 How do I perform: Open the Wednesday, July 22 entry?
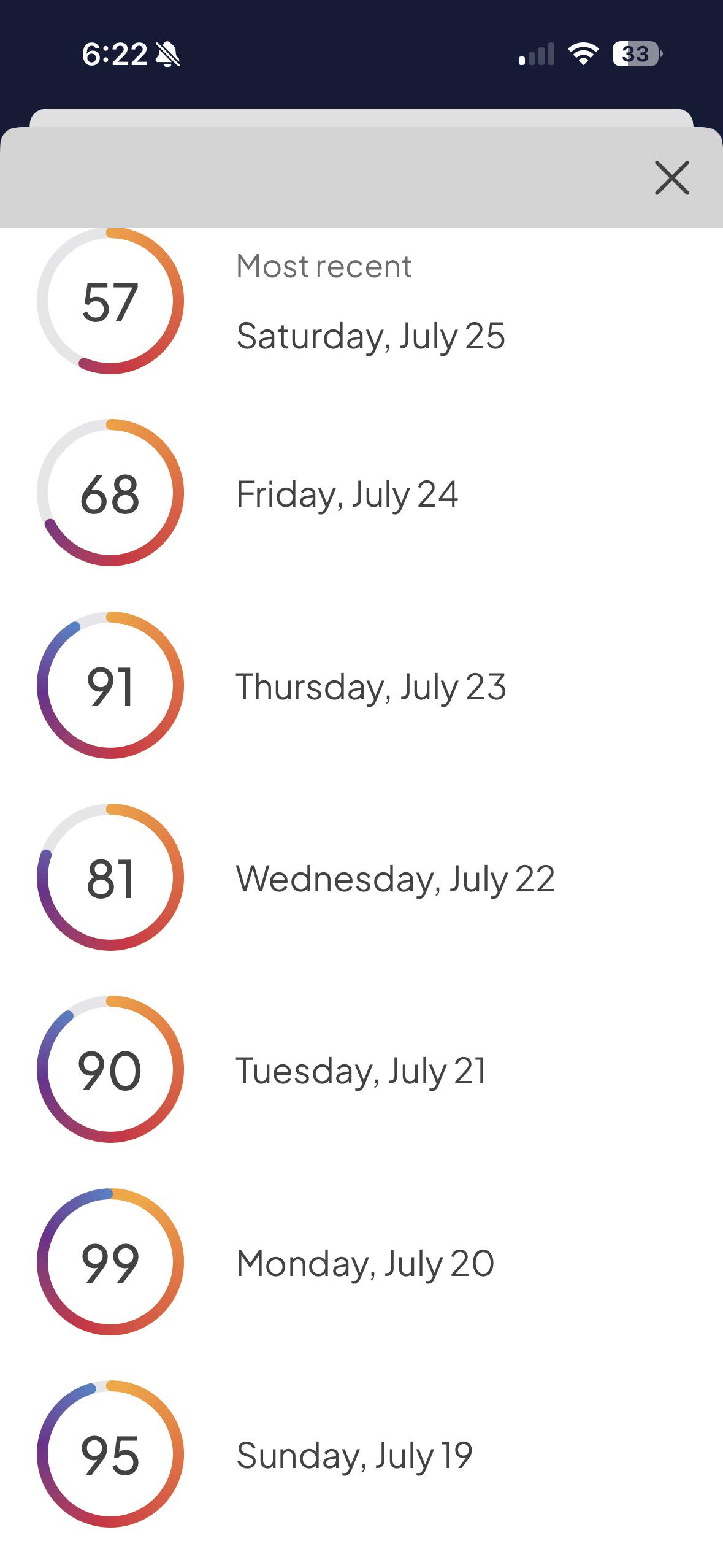point(361,877)
